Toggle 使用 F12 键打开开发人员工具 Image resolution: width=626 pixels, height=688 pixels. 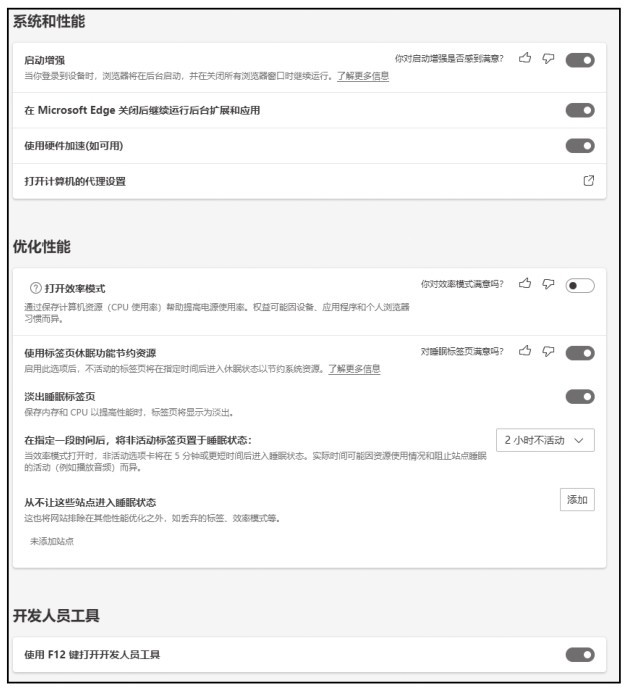click(580, 655)
